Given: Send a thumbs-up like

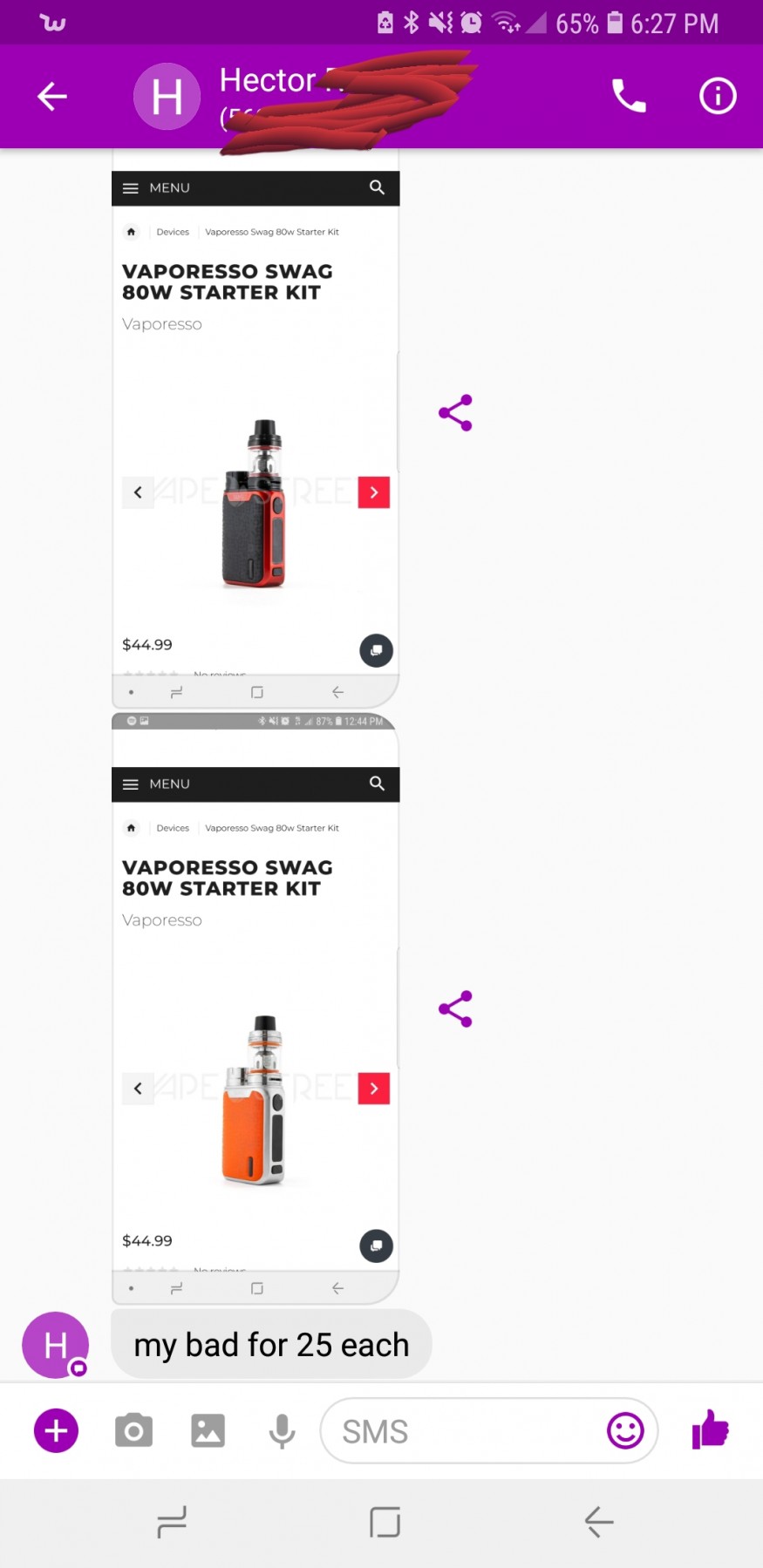Looking at the screenshot, I should coord(710,1430).
